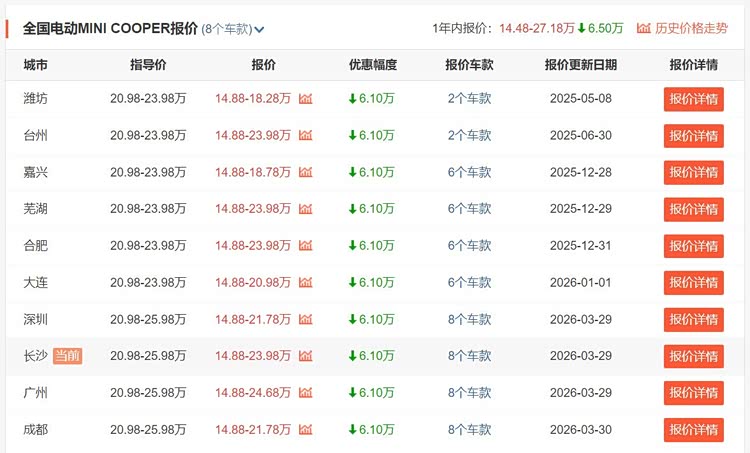
Task: Tap the price trend chart icon for 潍坊
Action: (306, 99)
